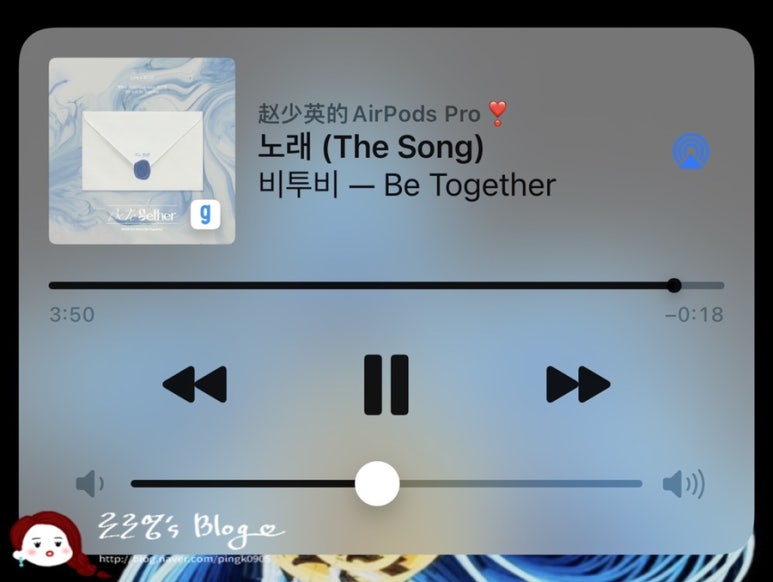The height and width of the screenshot is (582, 773).
Task: Skip to the next track
Action: tap(577, 384)
